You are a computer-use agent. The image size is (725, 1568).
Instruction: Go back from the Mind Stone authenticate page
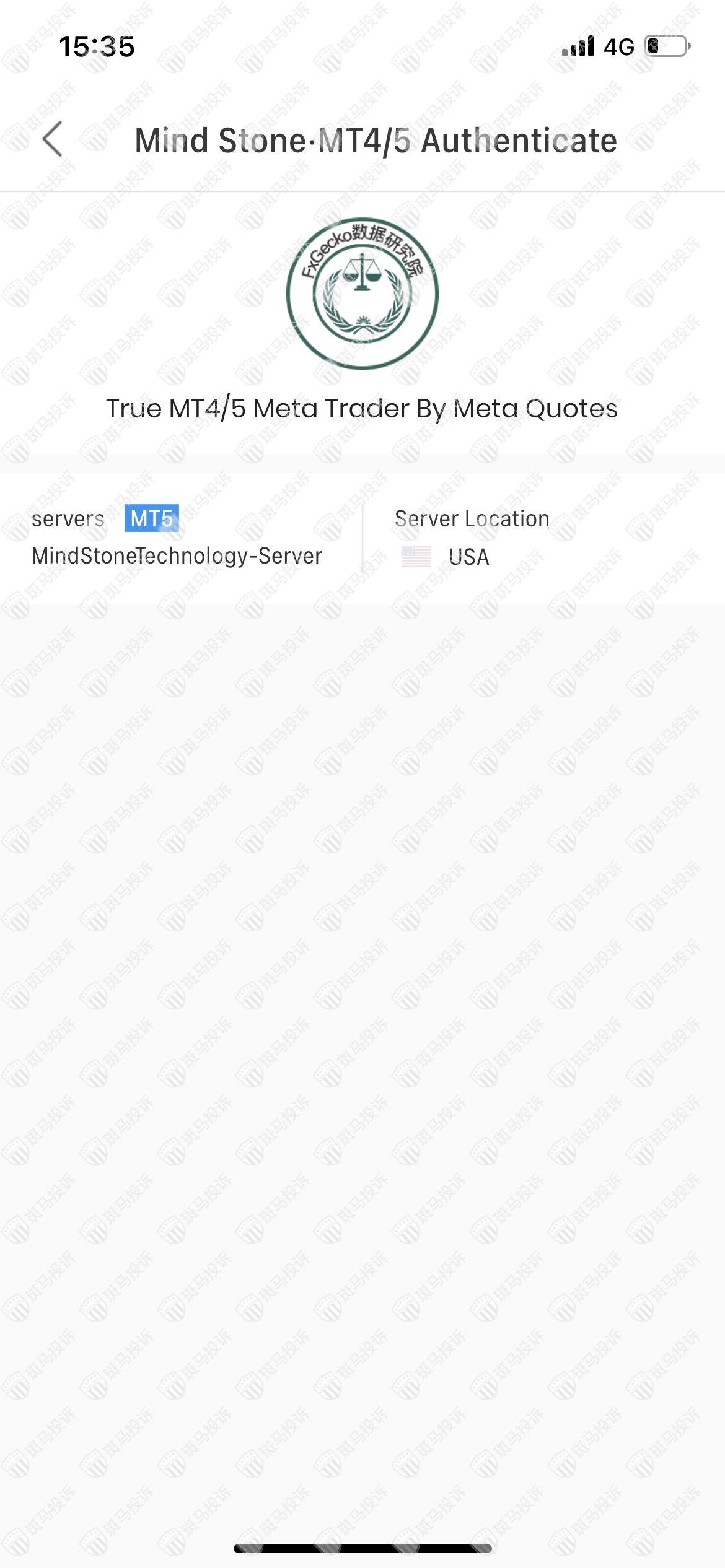tap(53, 139)
